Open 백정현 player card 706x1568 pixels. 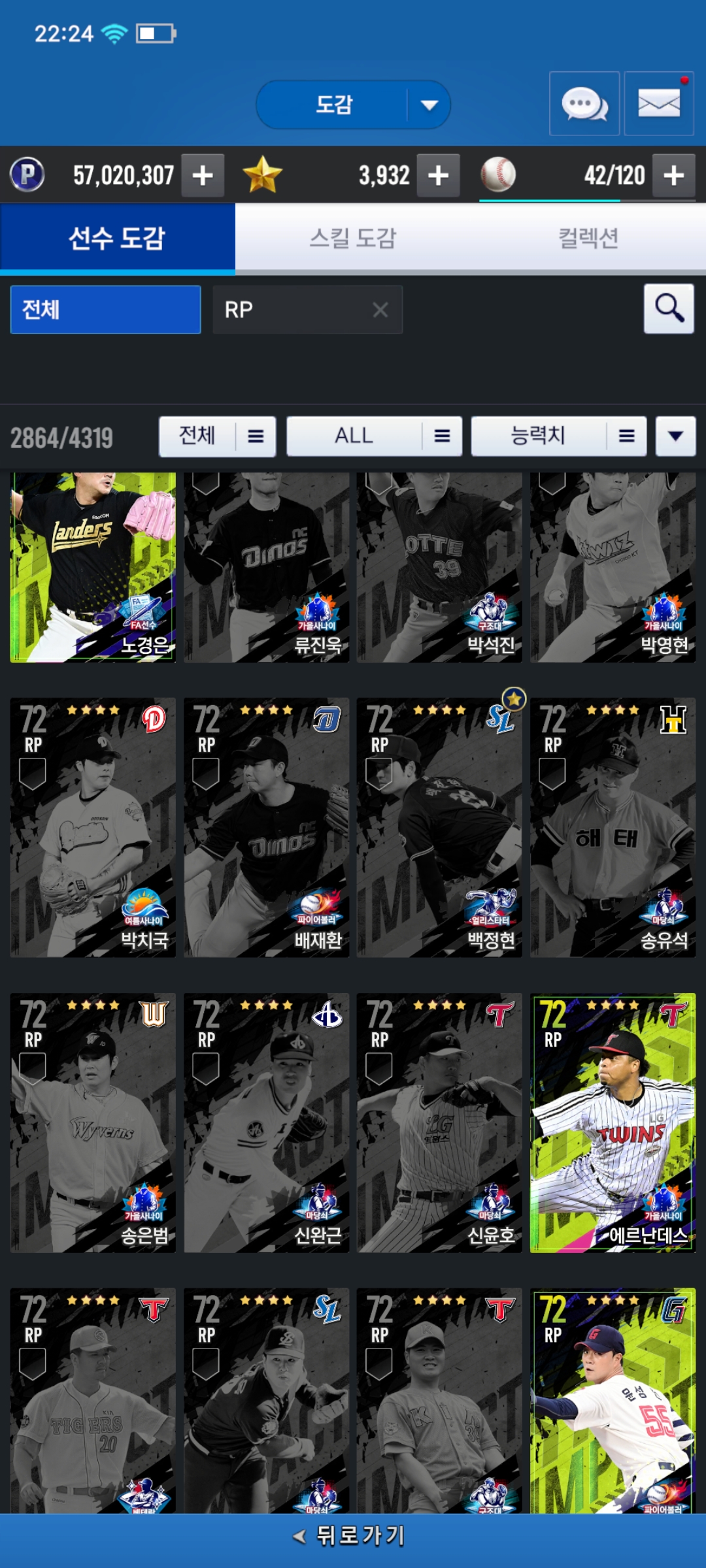coord(439,827)
